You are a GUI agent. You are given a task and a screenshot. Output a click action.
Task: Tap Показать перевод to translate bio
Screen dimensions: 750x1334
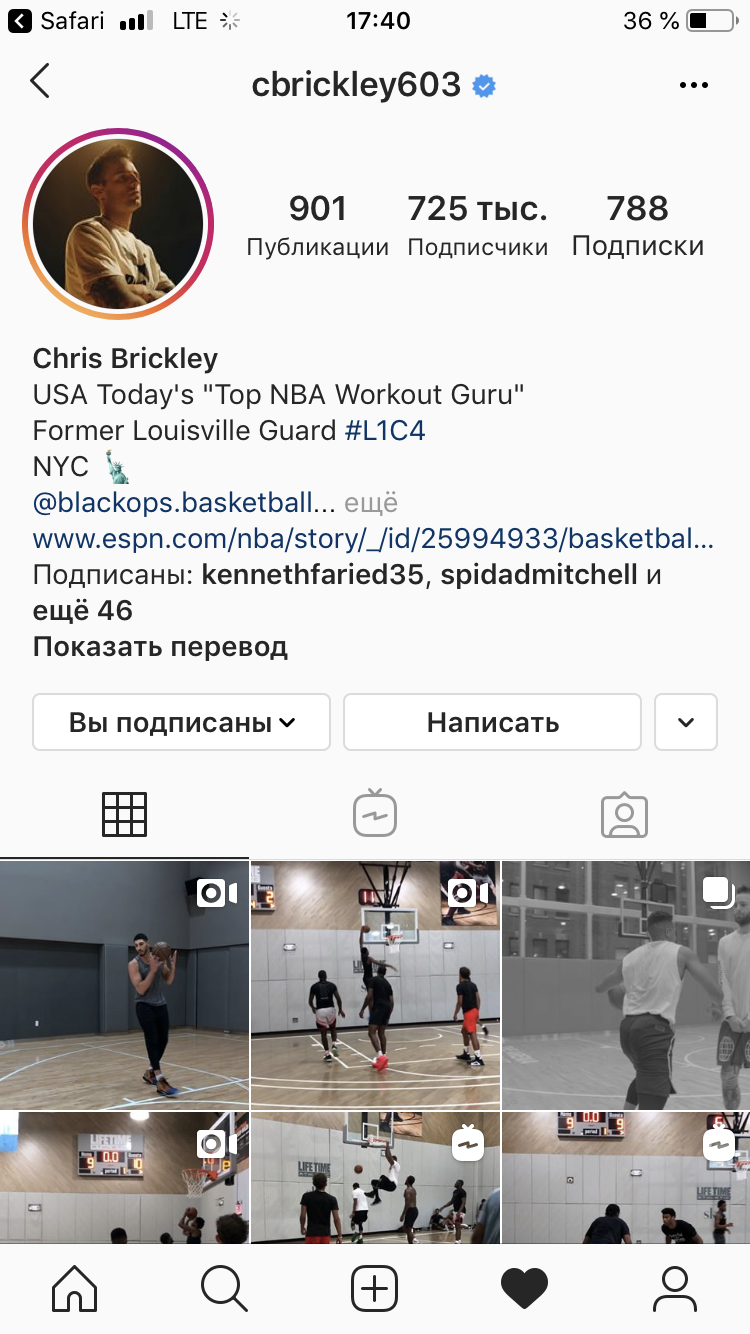160,647
